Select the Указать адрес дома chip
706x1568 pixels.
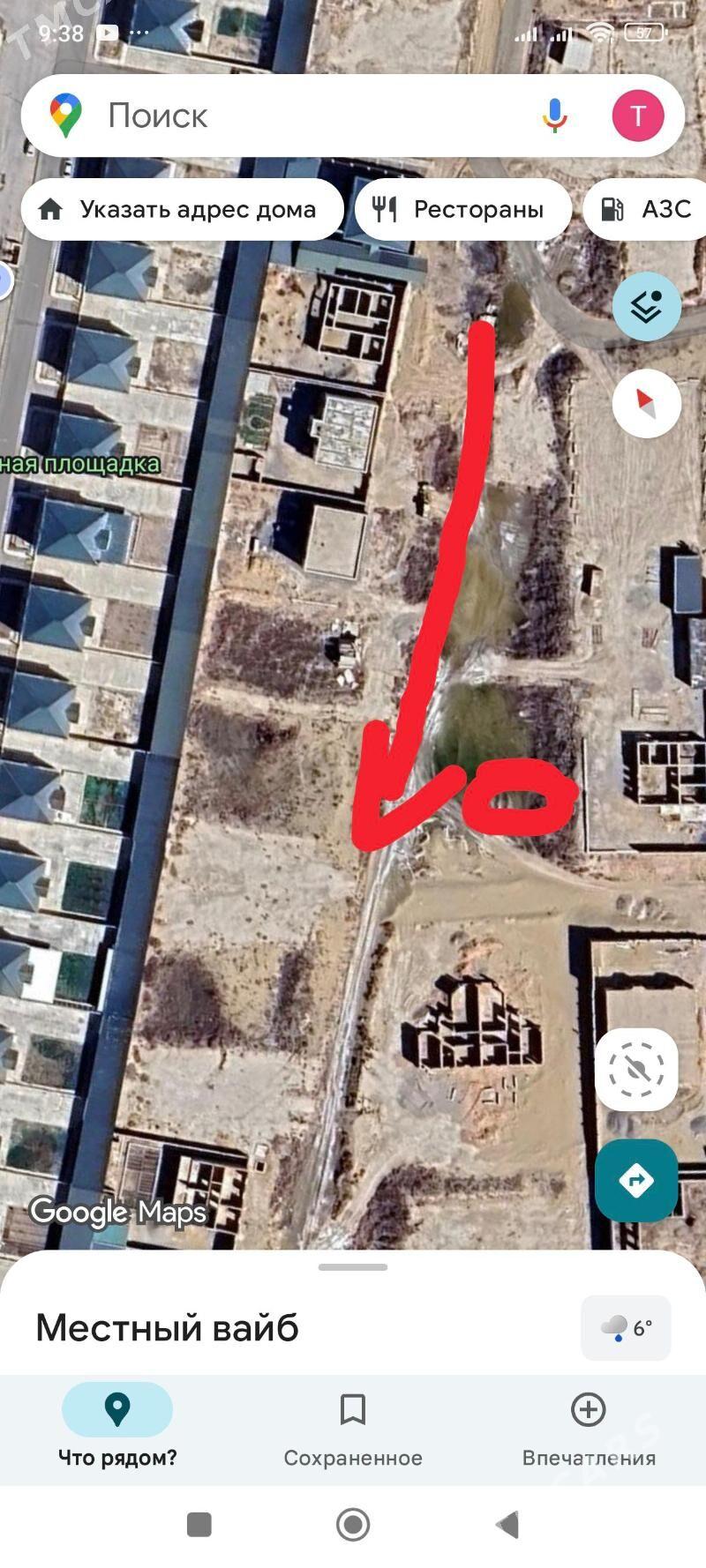tap(182, 209)
